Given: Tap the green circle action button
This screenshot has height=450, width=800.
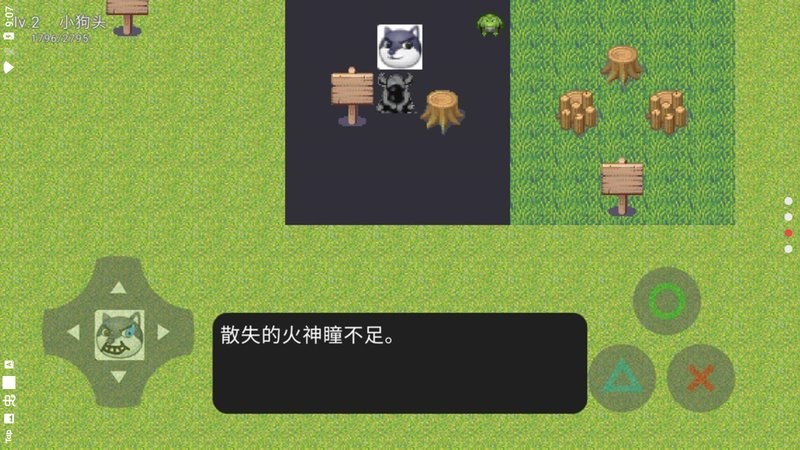Looking at the screenshot, I should pos(666,301).
